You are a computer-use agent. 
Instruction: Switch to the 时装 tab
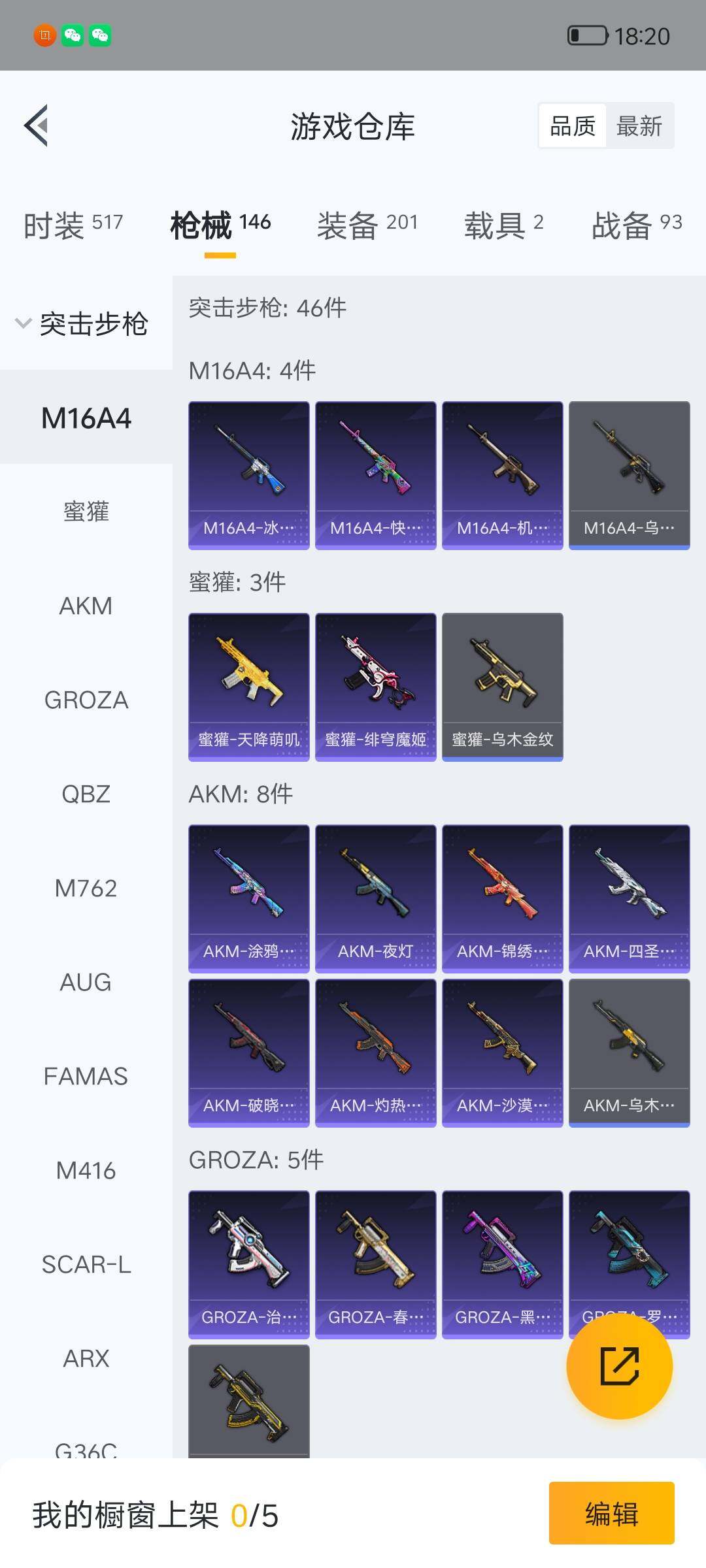click(73, 225)
